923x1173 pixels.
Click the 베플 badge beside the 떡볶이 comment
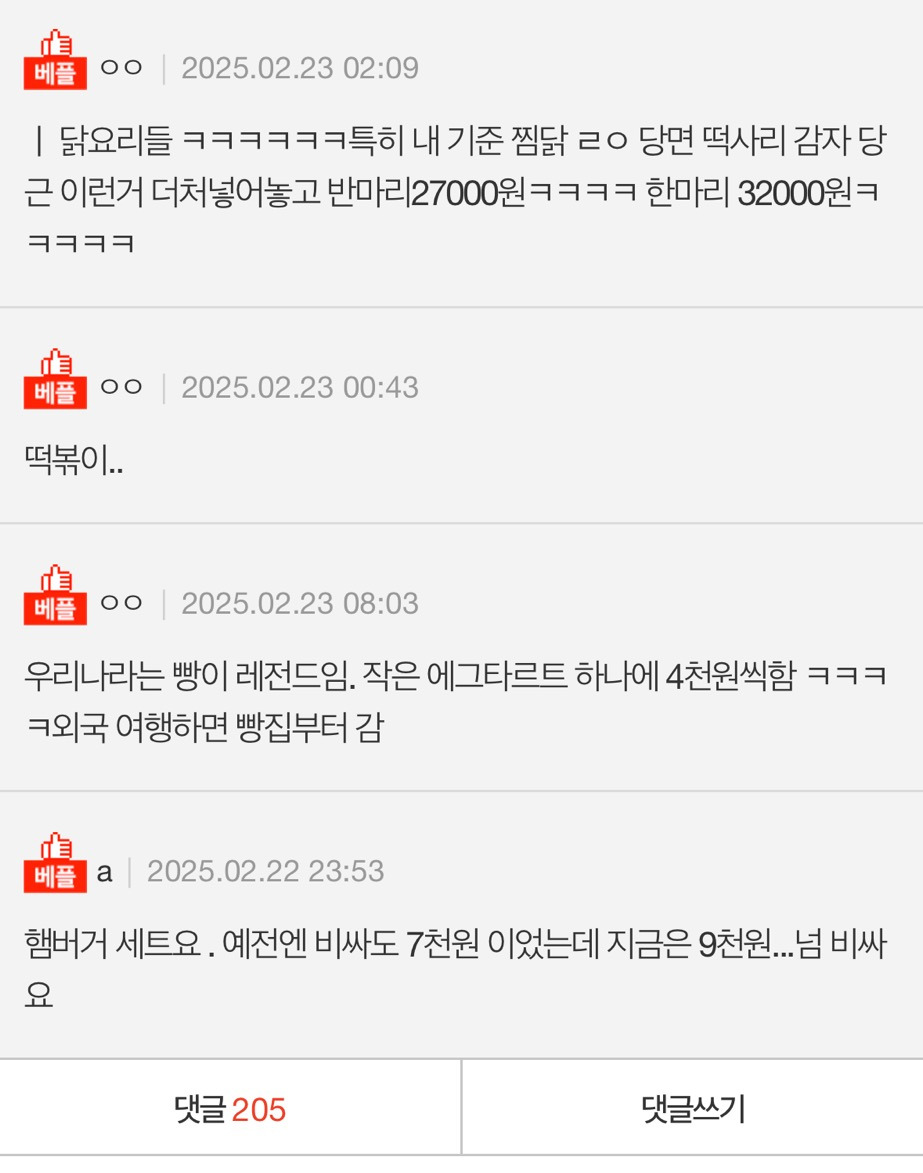(55, 383)
